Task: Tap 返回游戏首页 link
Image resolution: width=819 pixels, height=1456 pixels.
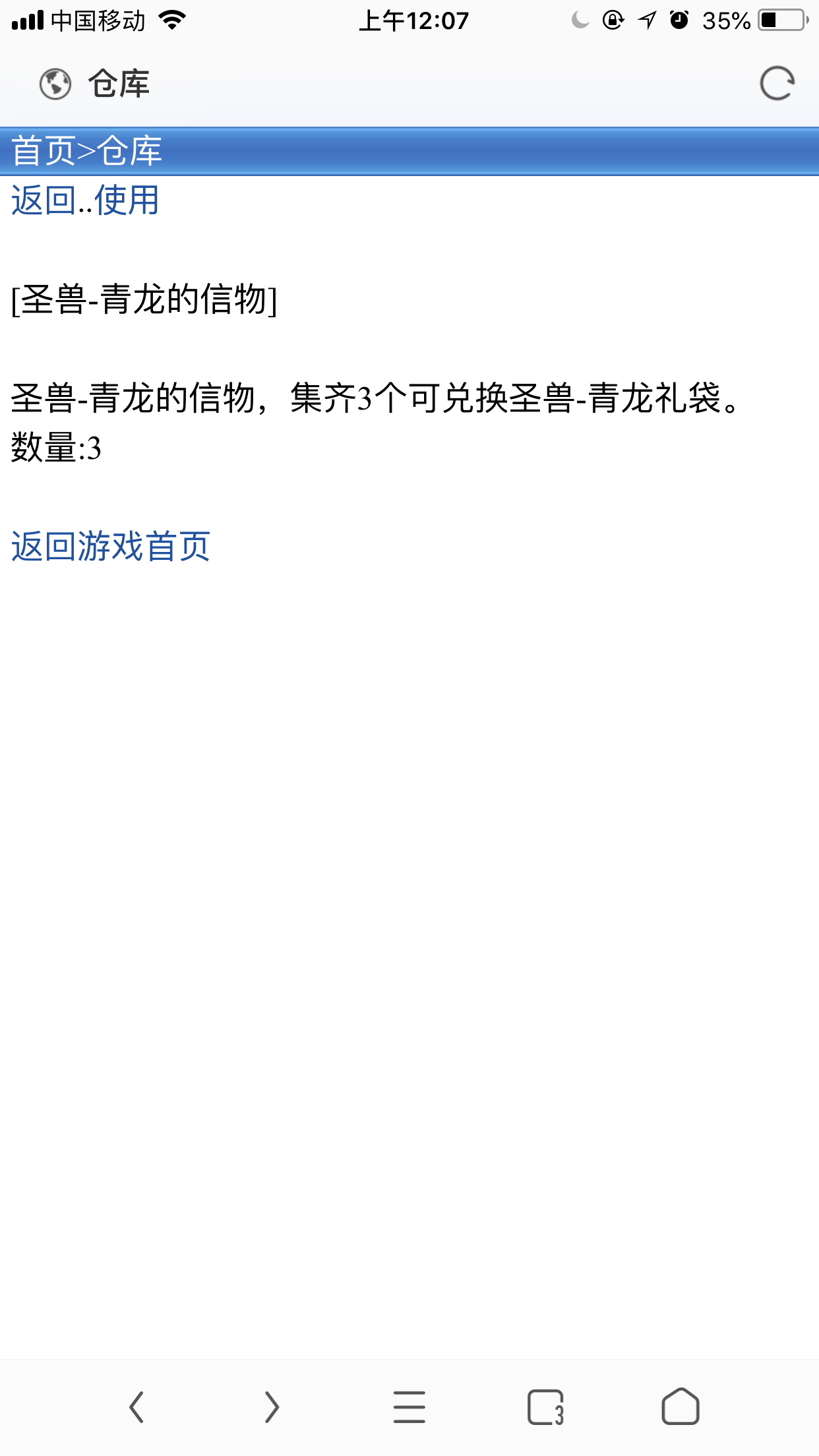Action: 111,547
